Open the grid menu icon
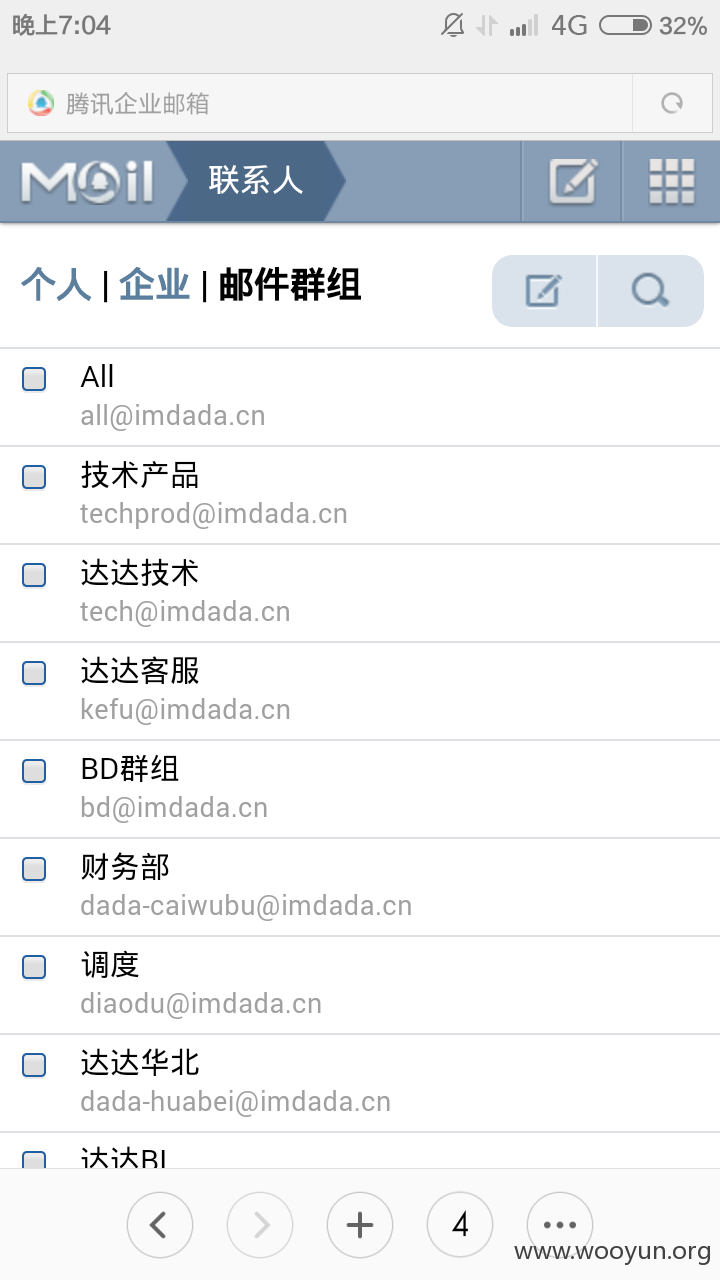The width and height of the screenshot is (720, 1280). 671,182
